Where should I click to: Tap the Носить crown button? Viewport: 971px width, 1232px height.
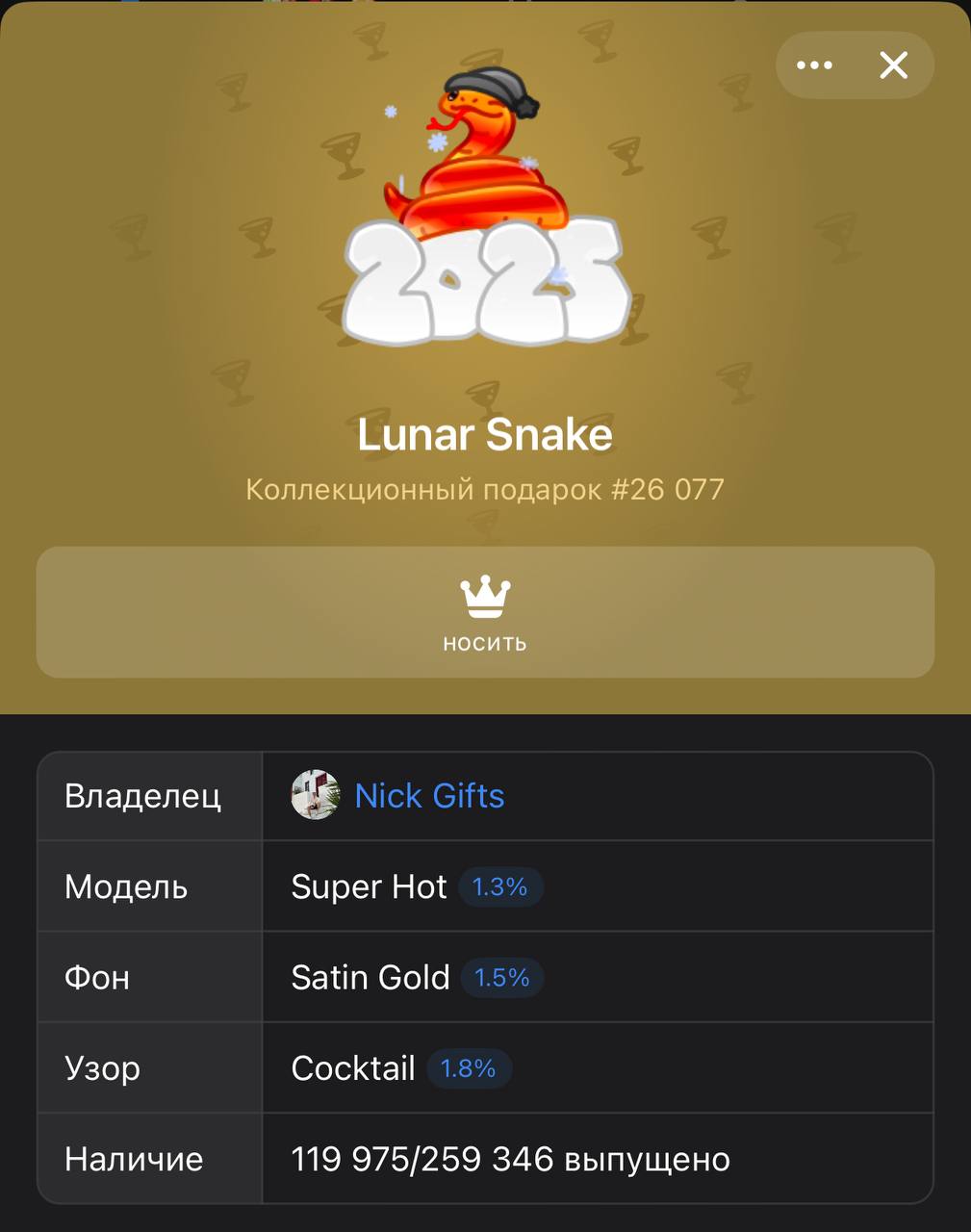point(485,612)
